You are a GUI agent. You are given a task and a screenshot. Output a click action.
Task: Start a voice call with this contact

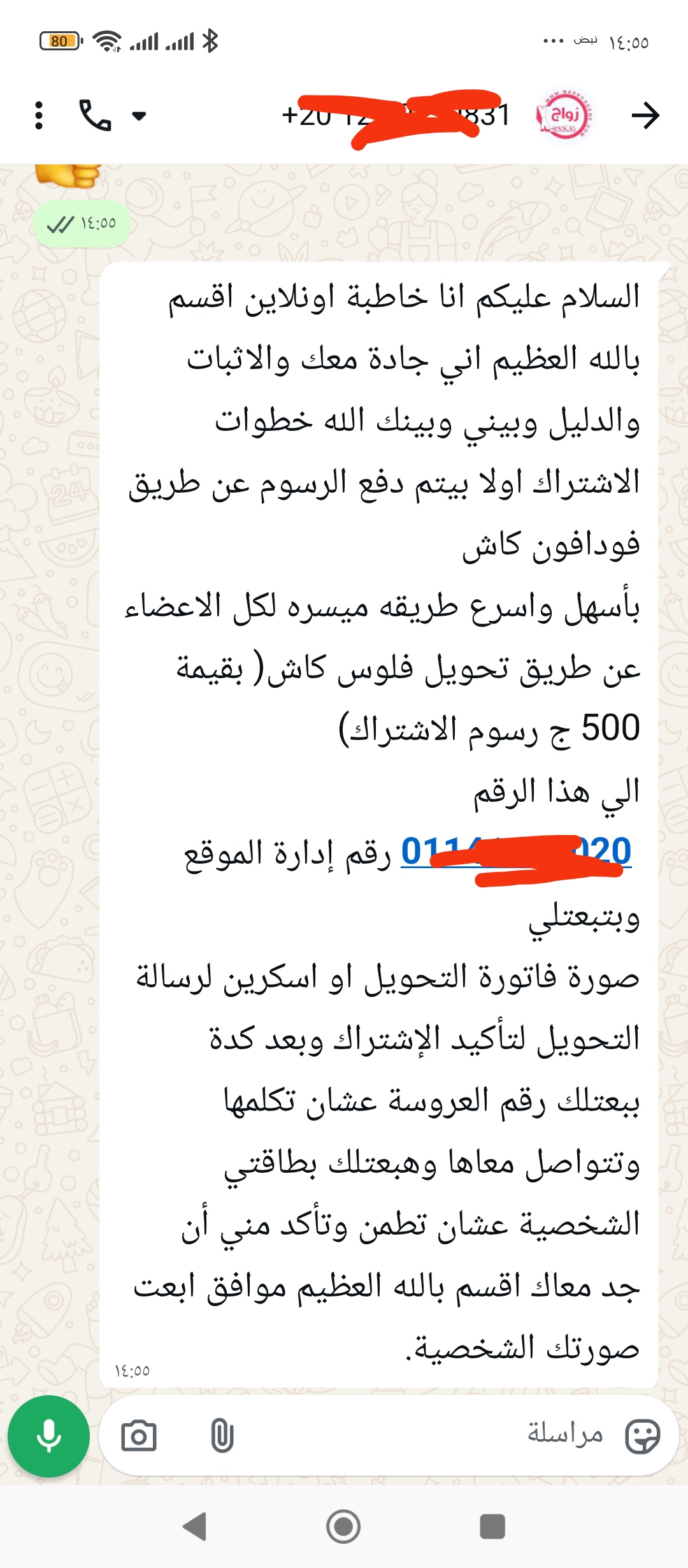click(x=95, y=115)
